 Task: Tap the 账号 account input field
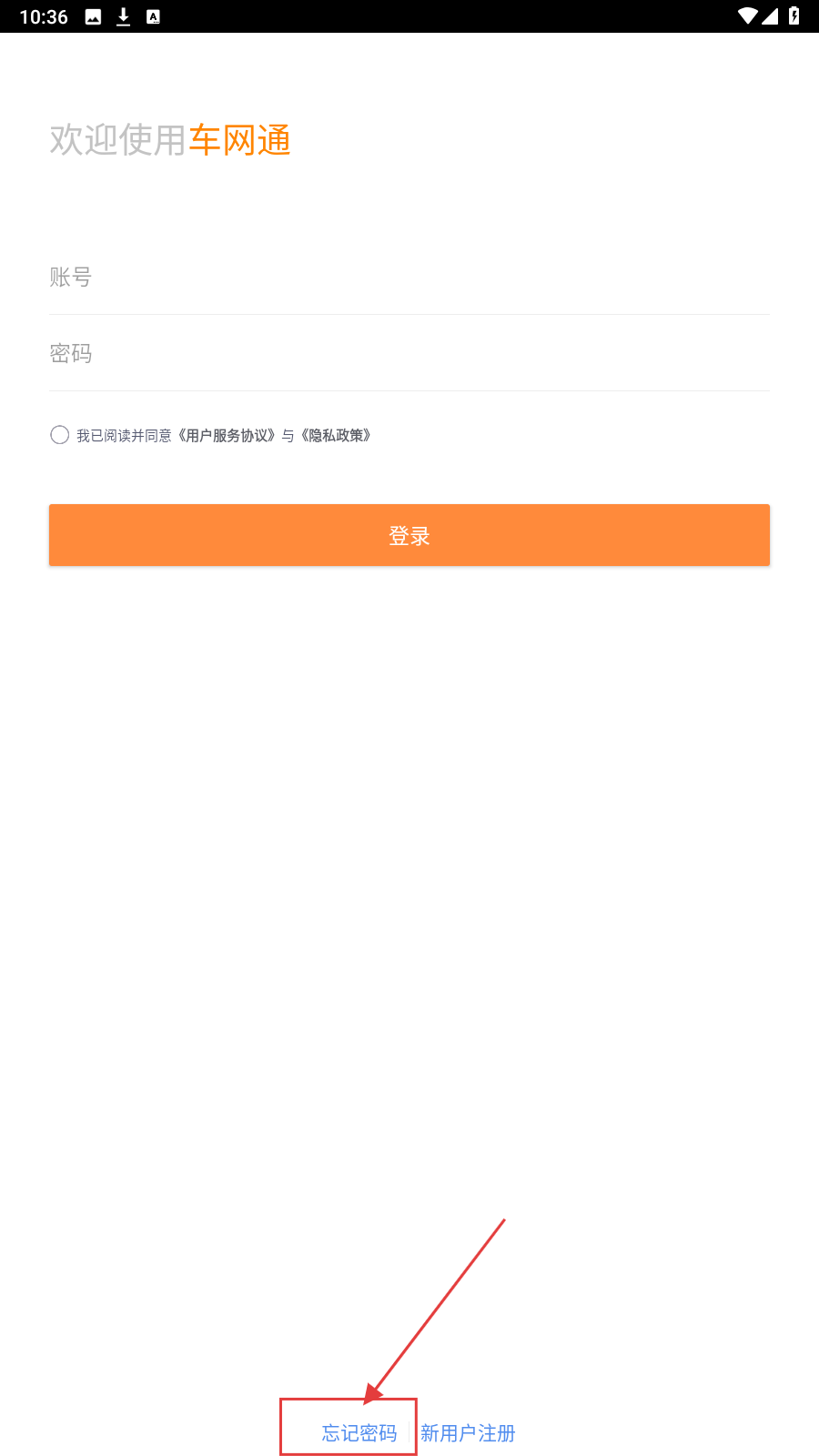click(409, 278)
